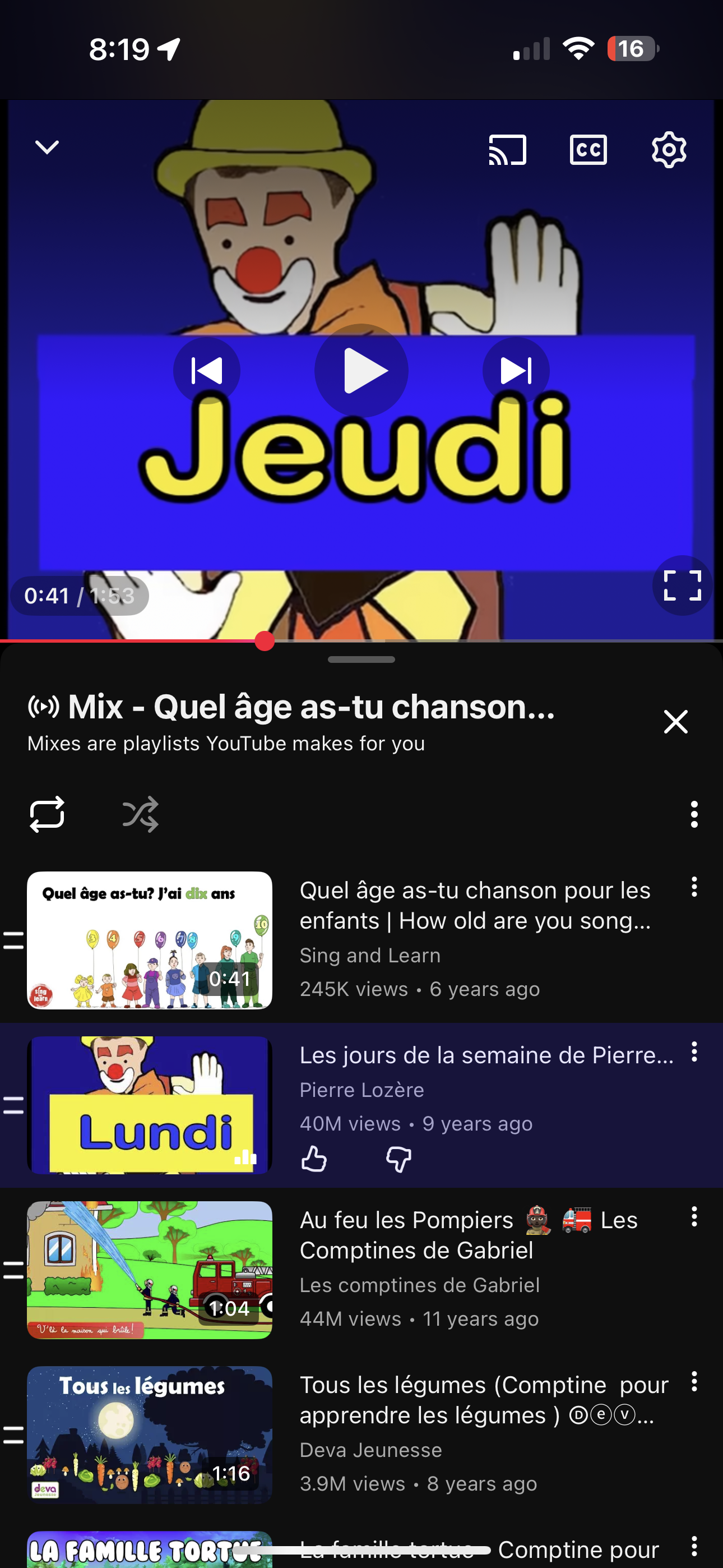723x1568 pixels.
Task: Play the paused video
Action: coord(361,370)
